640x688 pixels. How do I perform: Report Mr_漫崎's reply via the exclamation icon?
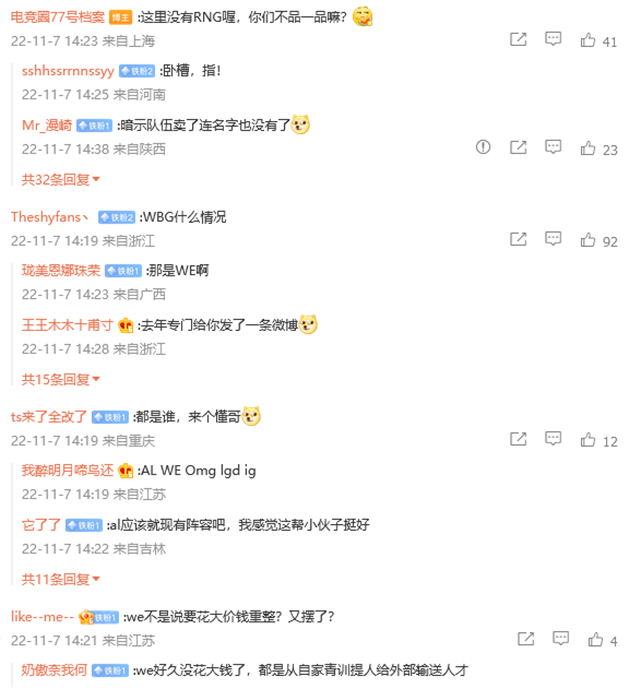point(484,147)
